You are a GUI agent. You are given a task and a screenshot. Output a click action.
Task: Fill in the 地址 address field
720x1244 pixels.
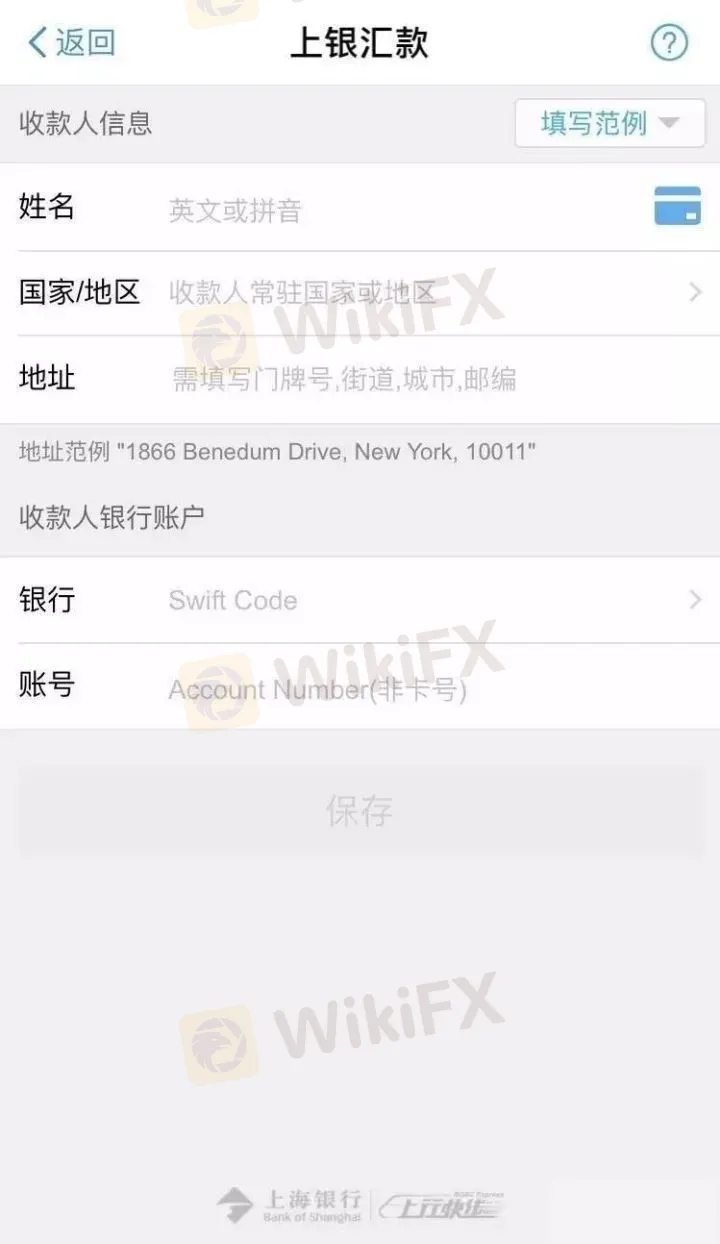pos(420,379)
